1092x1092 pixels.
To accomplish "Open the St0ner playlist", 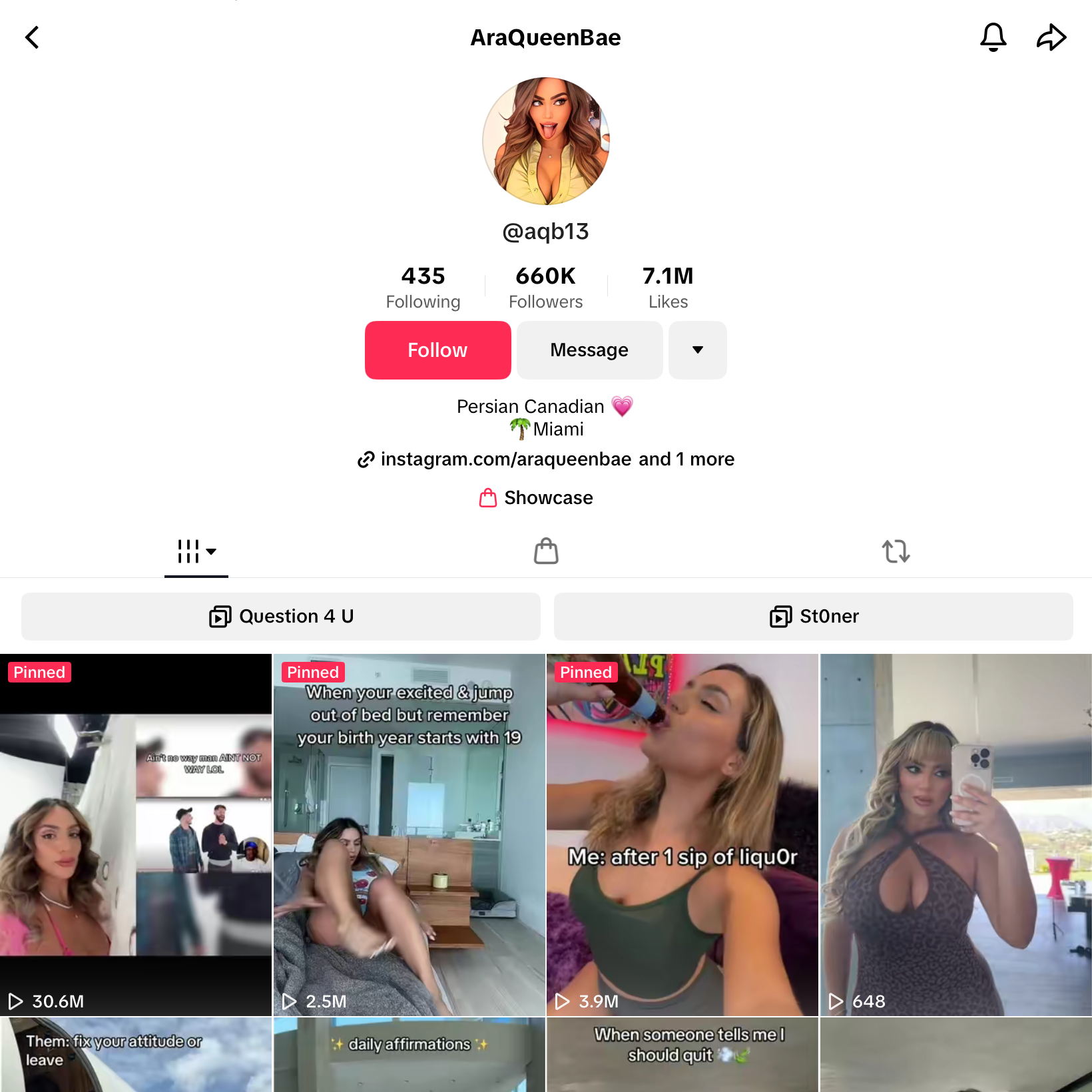I will pos(814,617).
